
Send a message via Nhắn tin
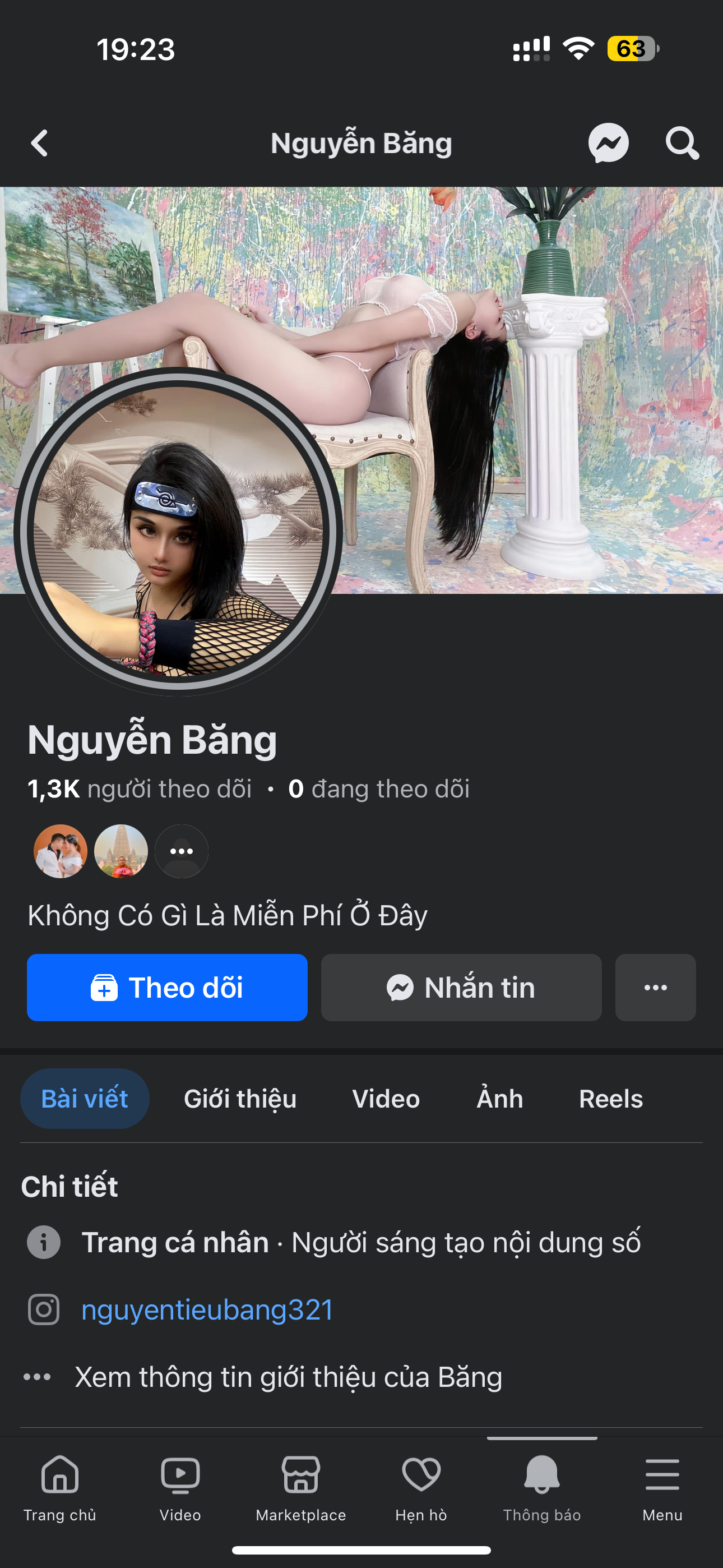(461, 988)
